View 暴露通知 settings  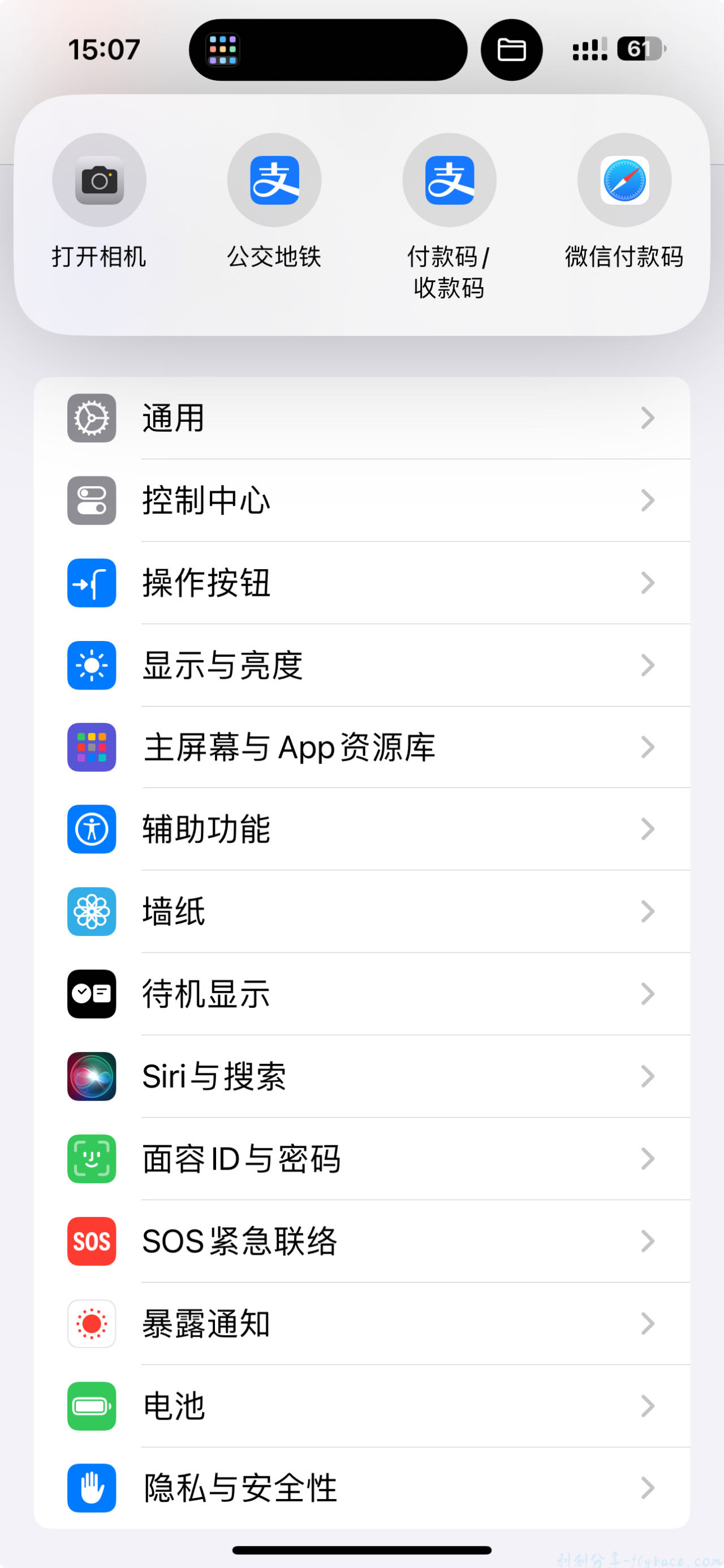[361, 1323]
